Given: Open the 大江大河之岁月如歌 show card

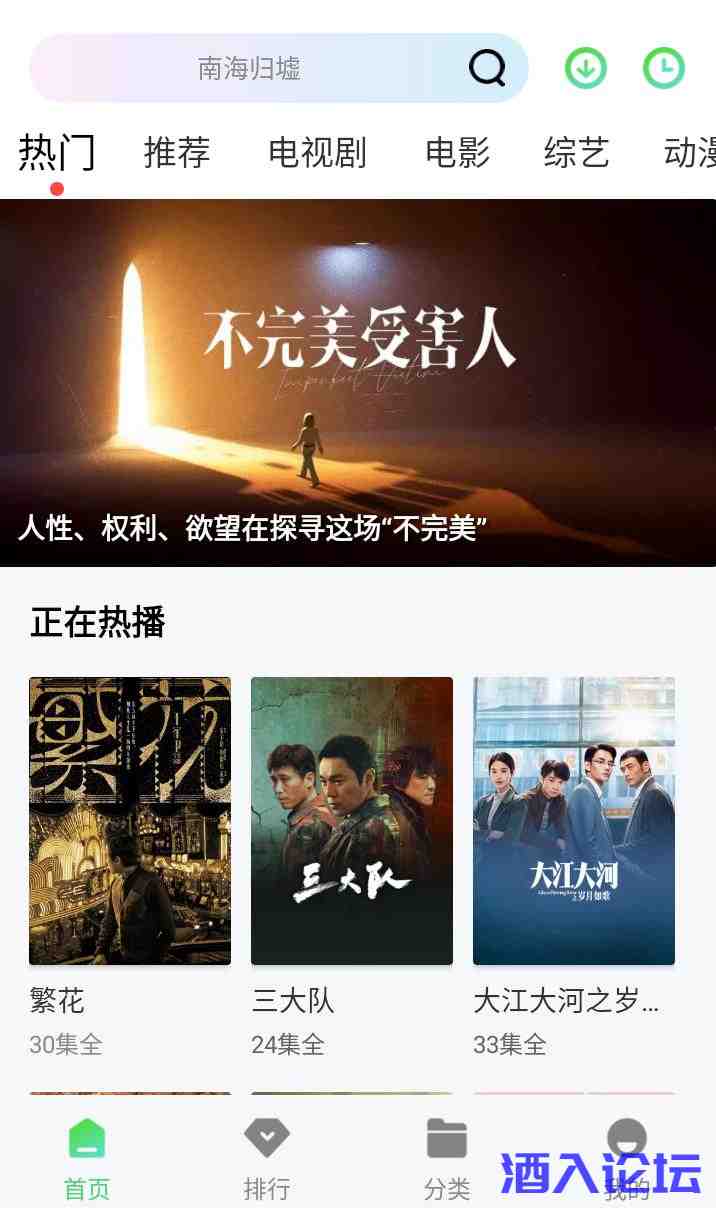Looking at the screenshot, I should point(574,821).
